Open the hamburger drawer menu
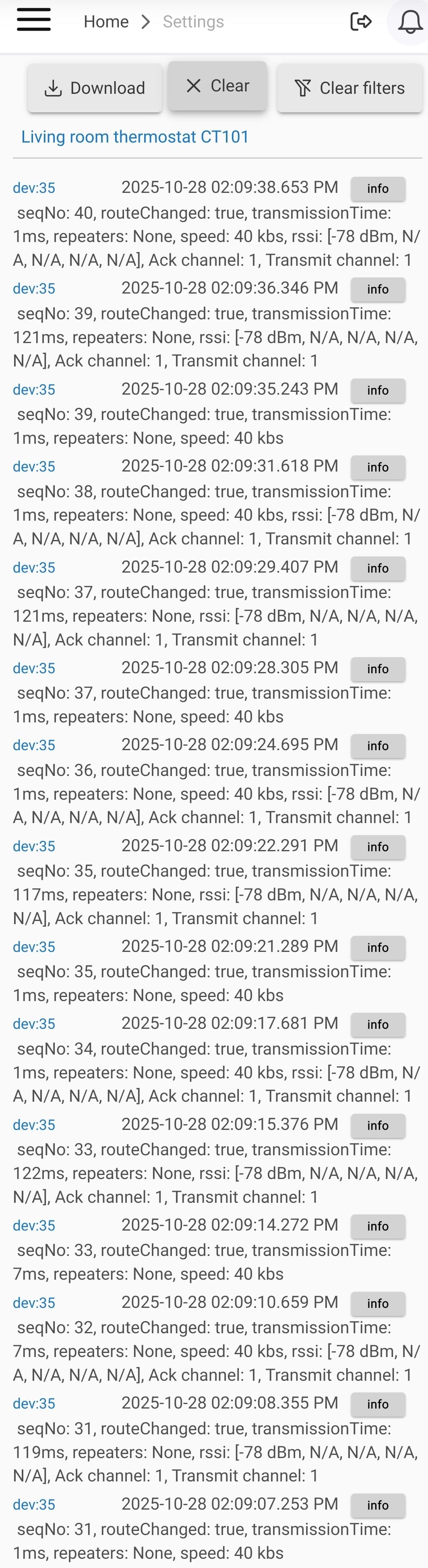This screenshot has width=428, height=1568. point(33,21)
